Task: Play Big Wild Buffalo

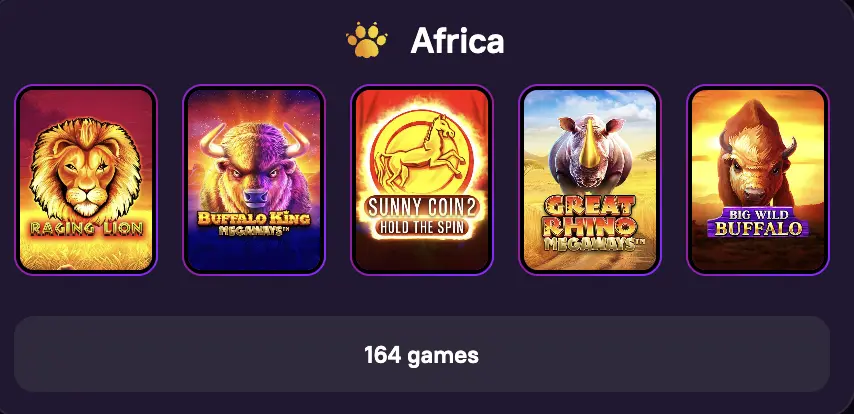Action: [758, 180]
